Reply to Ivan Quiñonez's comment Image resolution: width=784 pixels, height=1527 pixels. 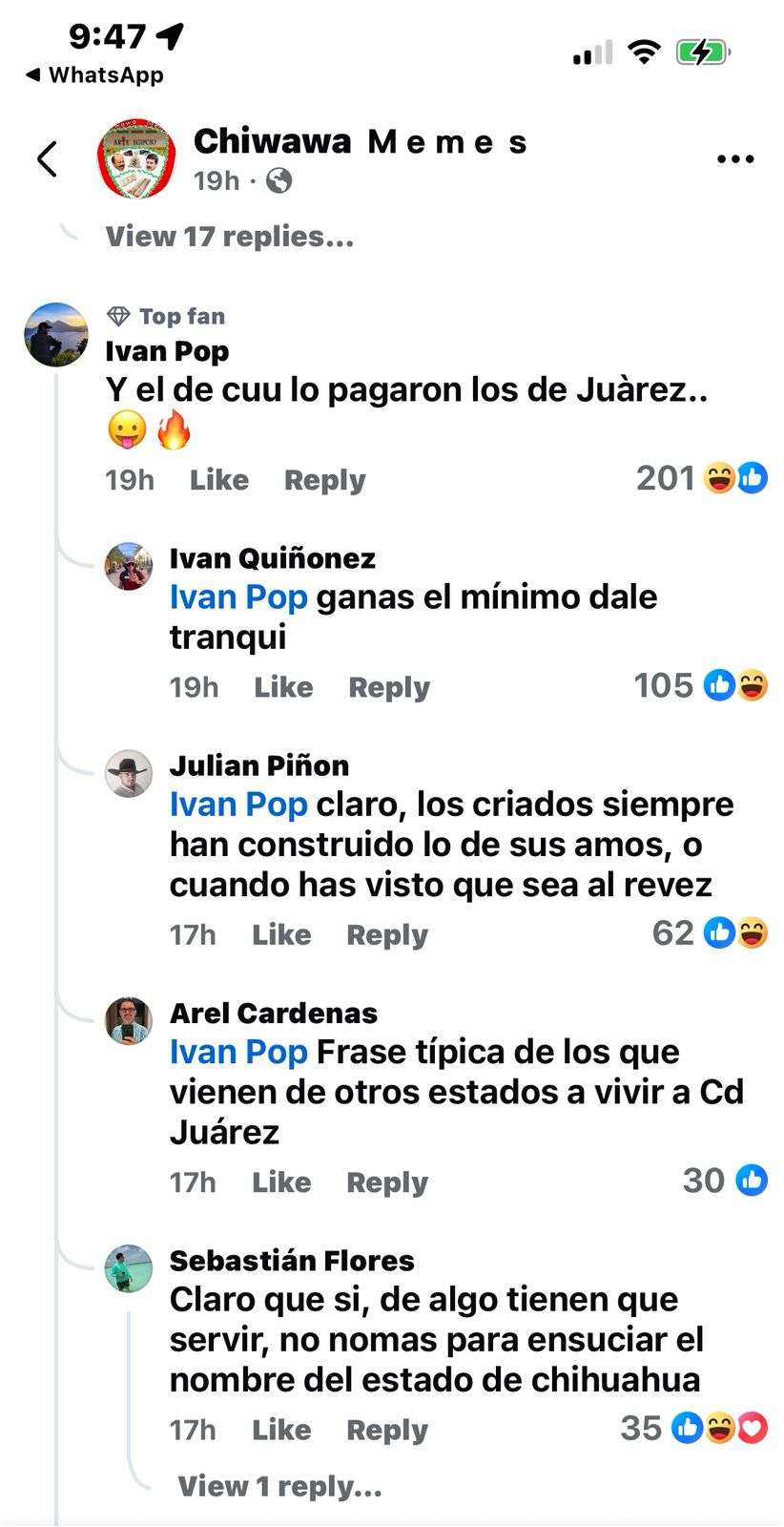(388, 687)
